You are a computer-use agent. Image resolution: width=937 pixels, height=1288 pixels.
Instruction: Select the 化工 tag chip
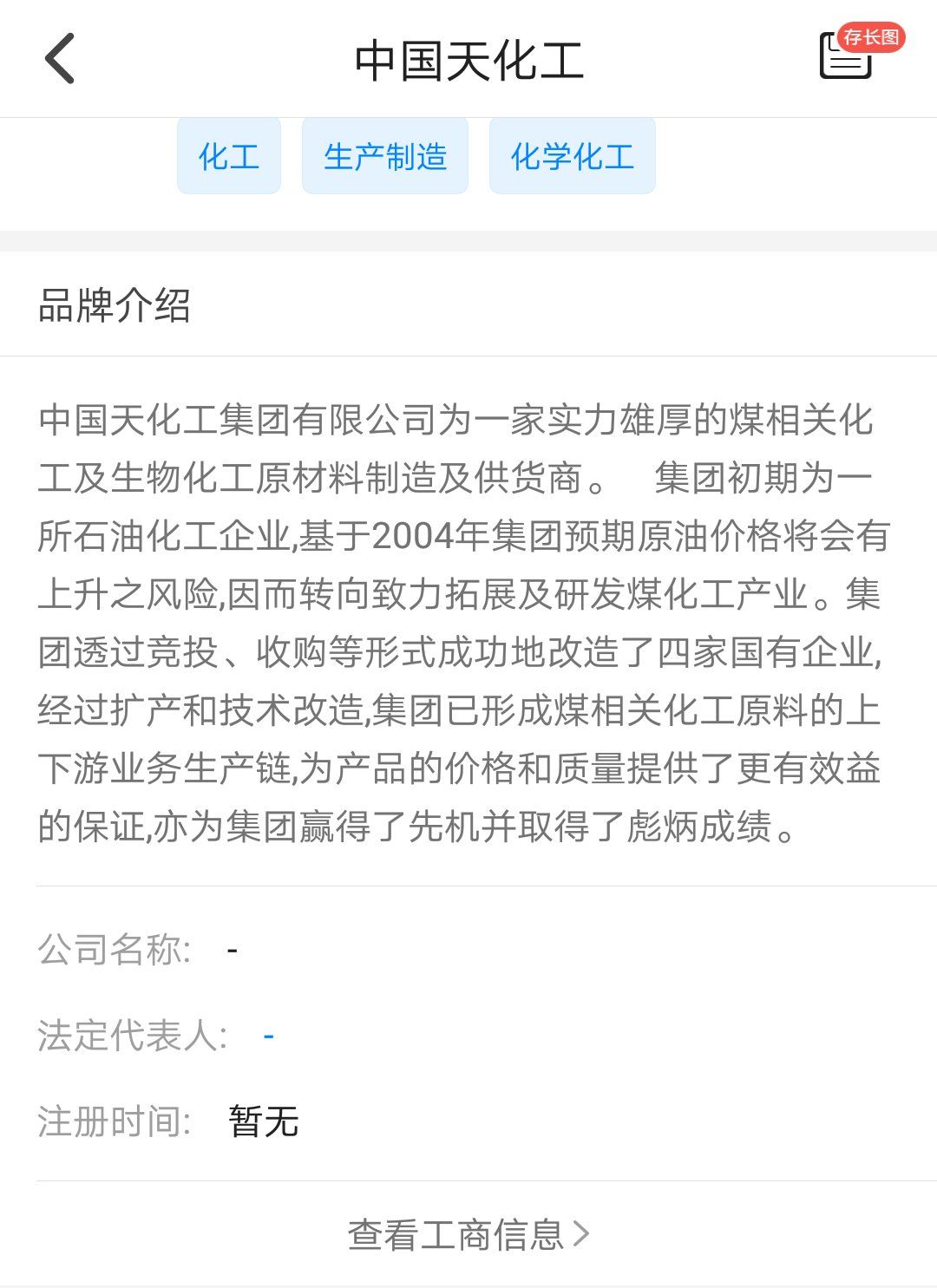click(x=229, y=157)
